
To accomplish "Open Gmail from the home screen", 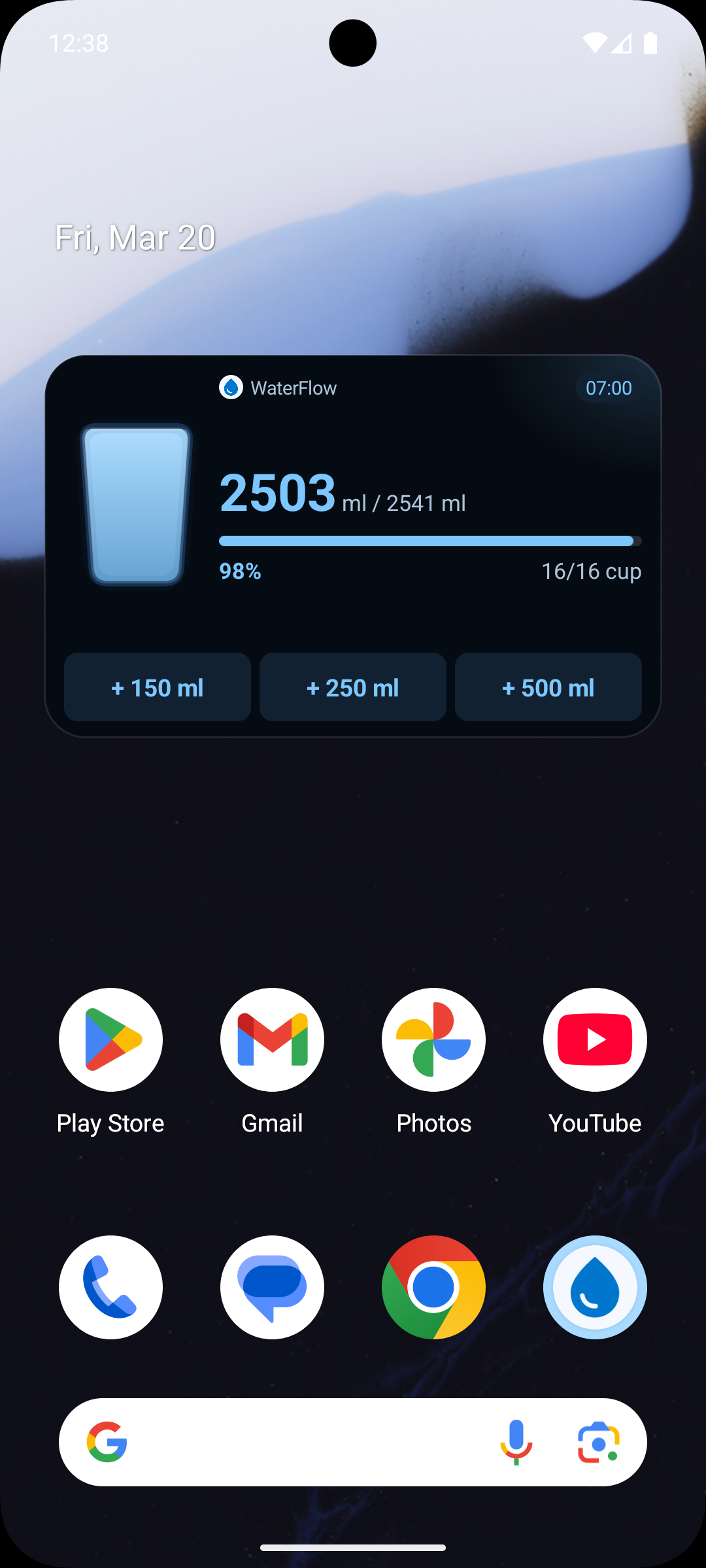I will click(x=272, y=1040).
